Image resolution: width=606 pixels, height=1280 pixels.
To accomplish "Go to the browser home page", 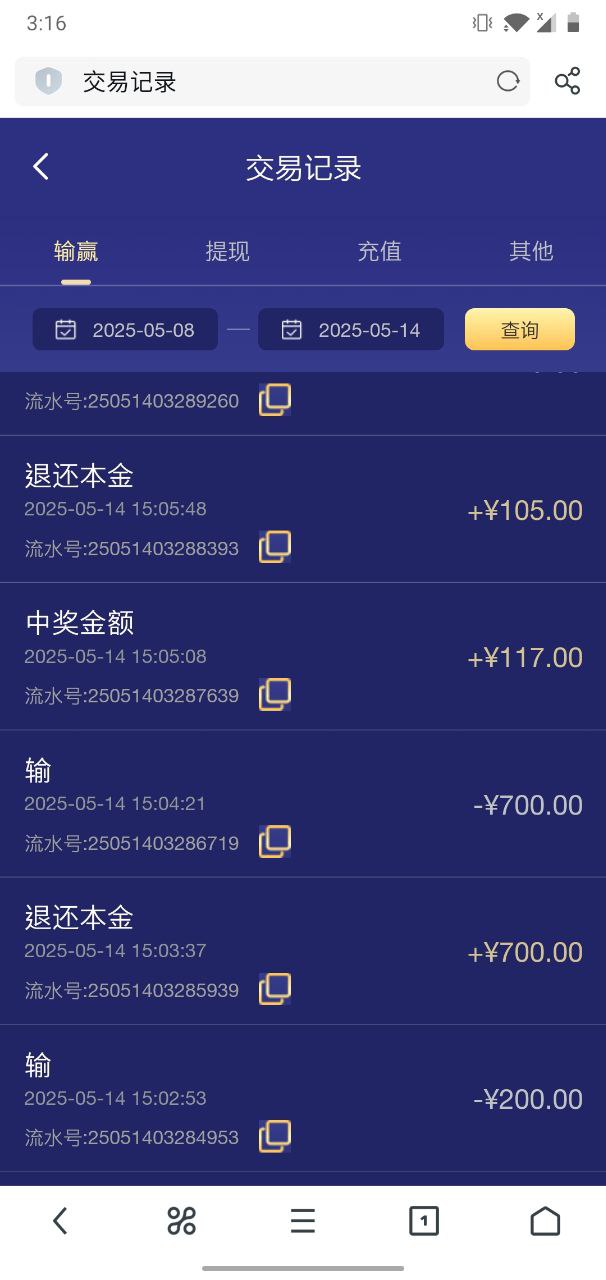I will tap(545, 1221).
